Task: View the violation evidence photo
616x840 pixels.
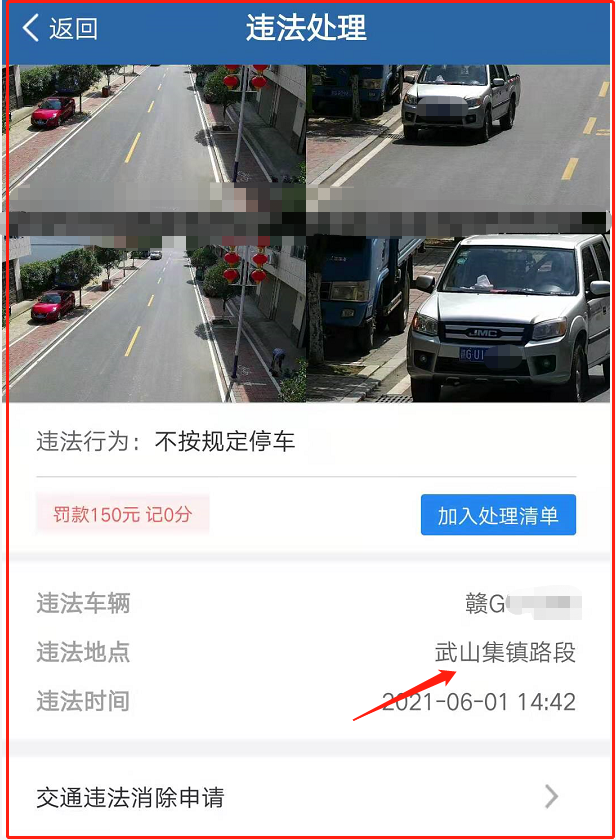Action: tap(308, 234)
